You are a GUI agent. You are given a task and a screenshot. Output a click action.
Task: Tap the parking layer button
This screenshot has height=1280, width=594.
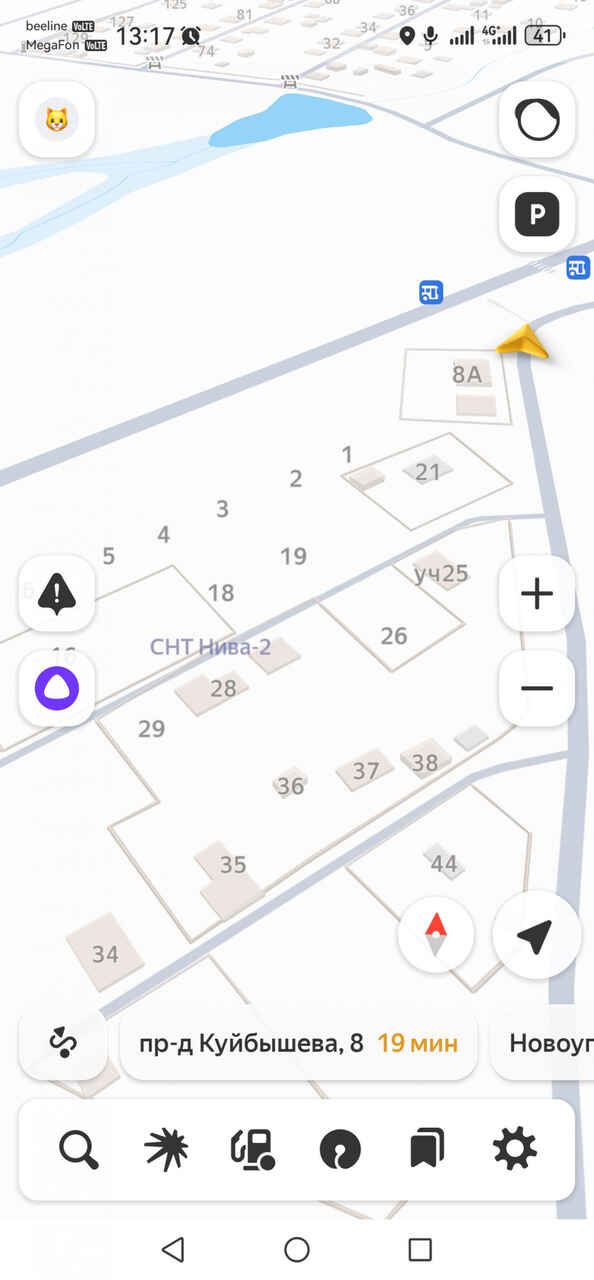coord(537,215)
